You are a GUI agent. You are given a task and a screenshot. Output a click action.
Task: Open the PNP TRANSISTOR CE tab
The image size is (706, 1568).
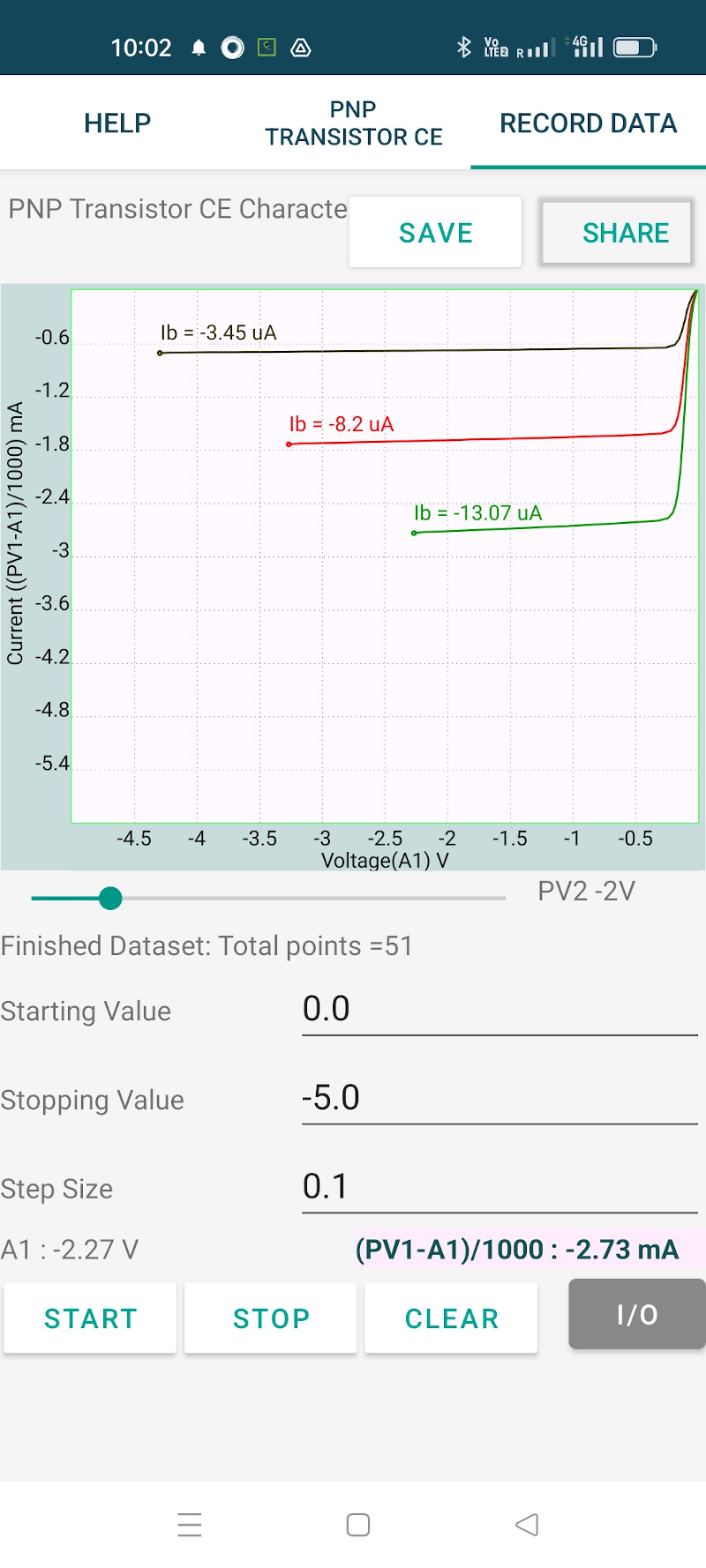355,123
